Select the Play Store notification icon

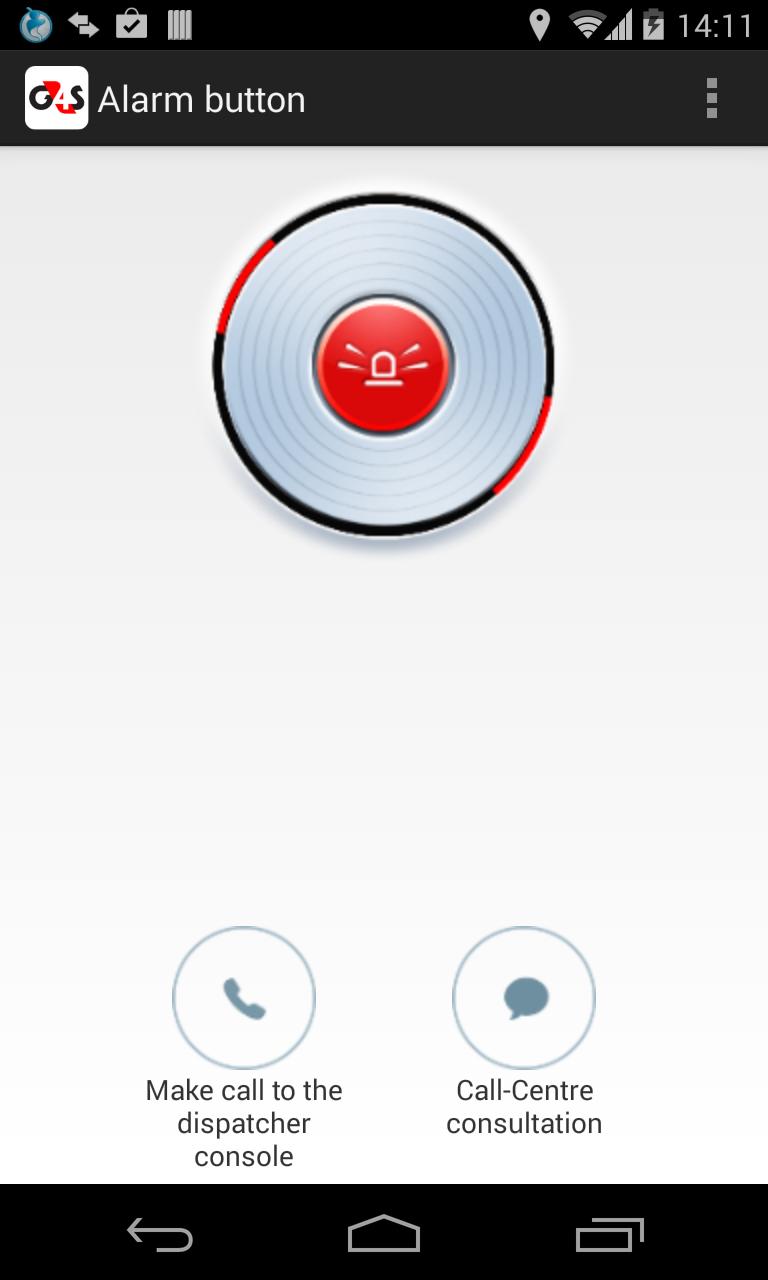[131, 23]
